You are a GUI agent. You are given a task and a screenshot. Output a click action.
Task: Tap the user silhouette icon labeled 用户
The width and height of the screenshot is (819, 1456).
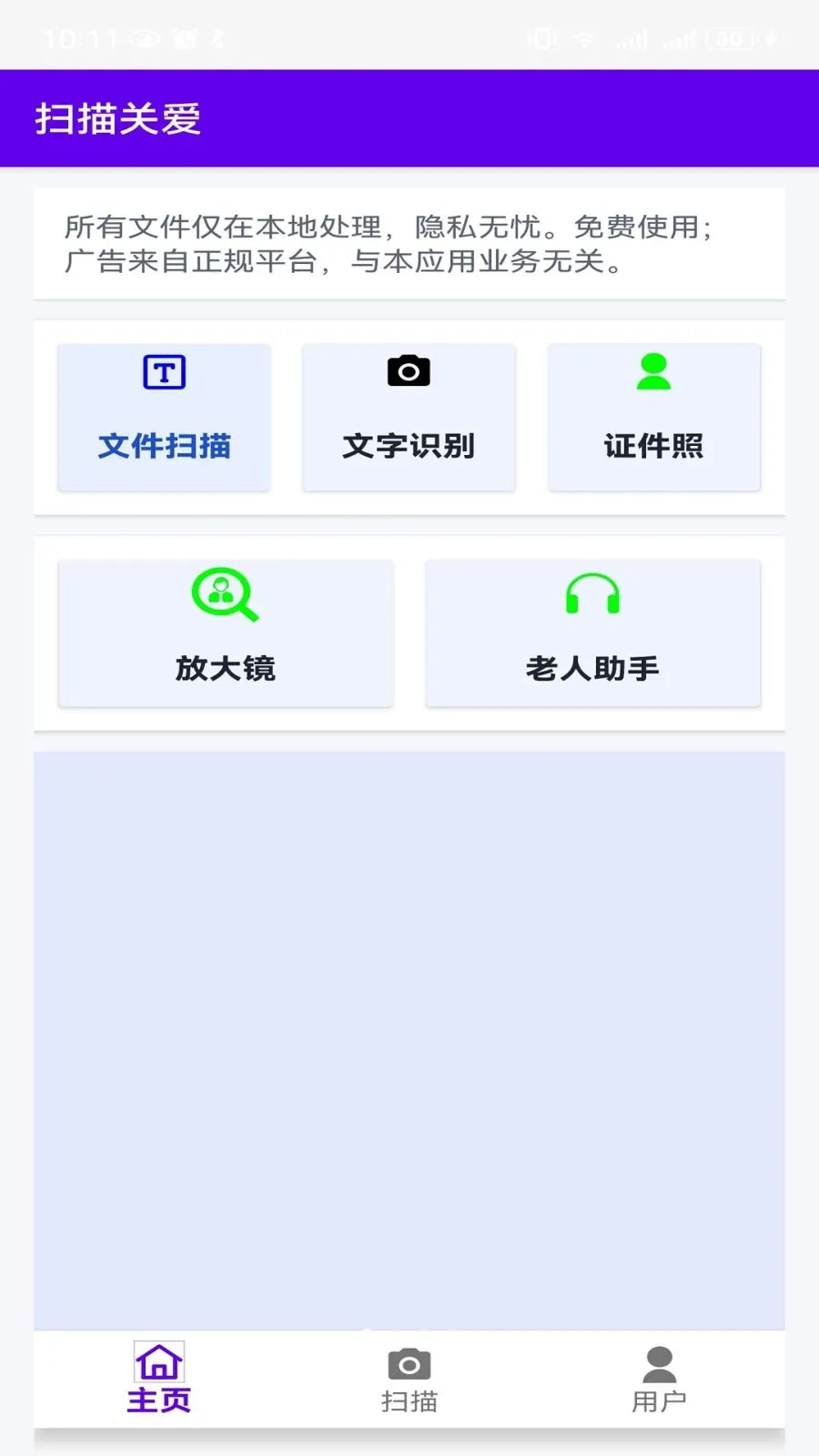pos(658,1360)
